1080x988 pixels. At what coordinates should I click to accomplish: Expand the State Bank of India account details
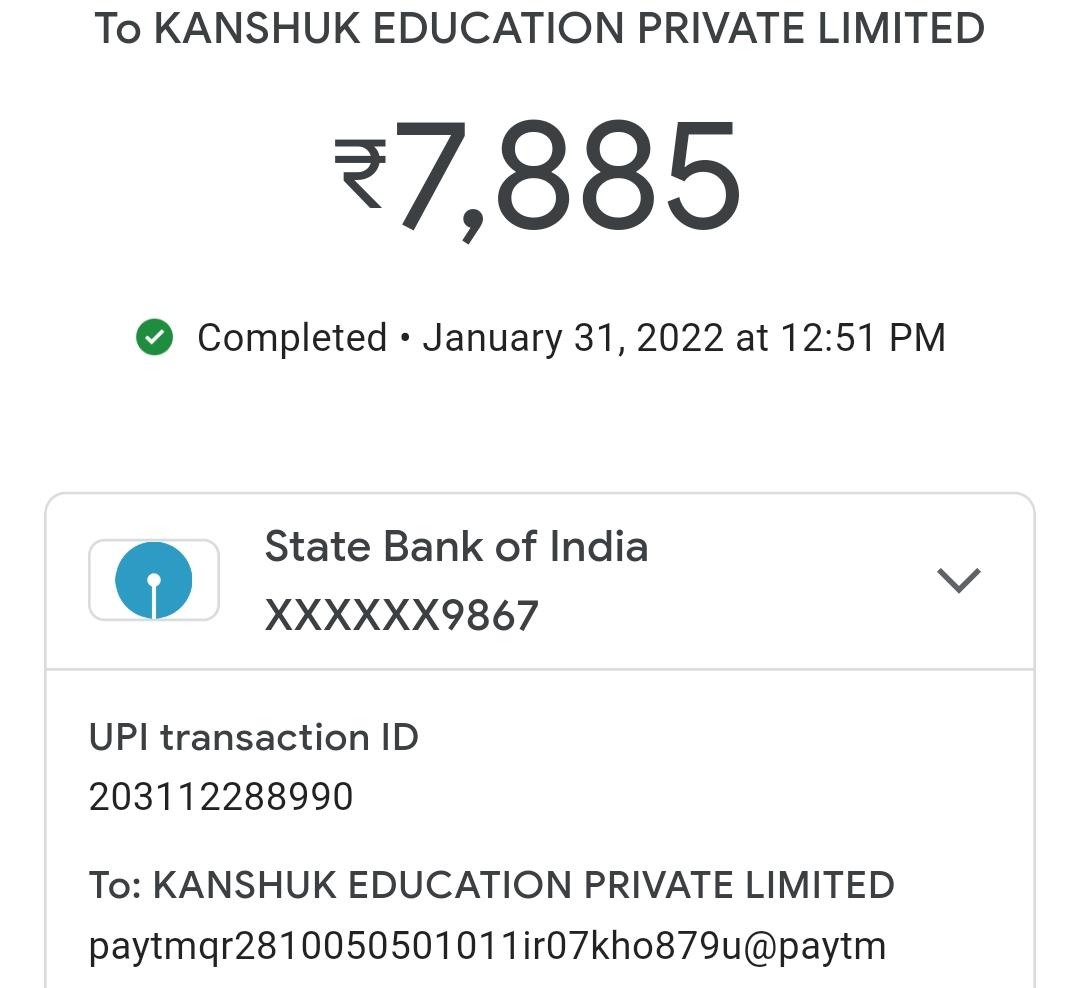click(958, 580)
